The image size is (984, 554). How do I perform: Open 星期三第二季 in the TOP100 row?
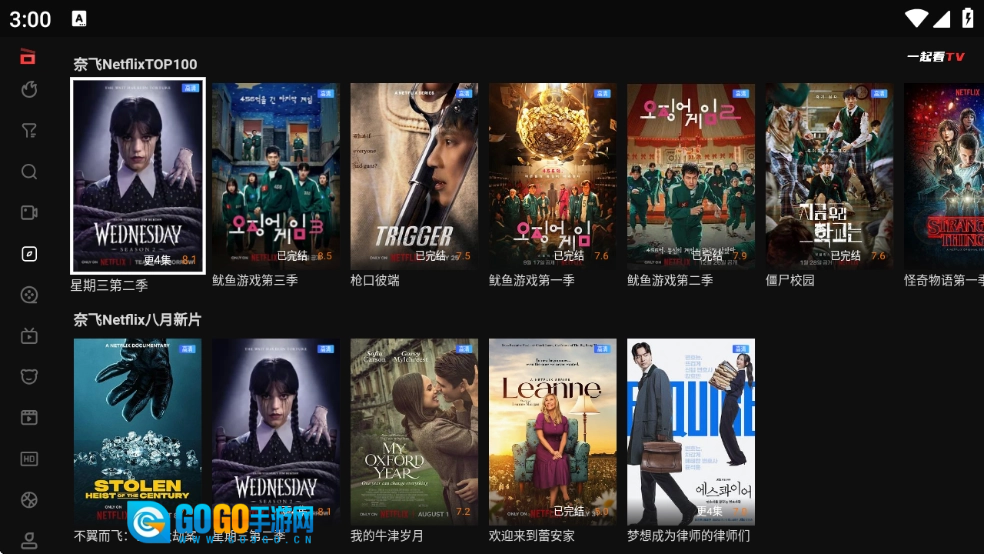138,175
